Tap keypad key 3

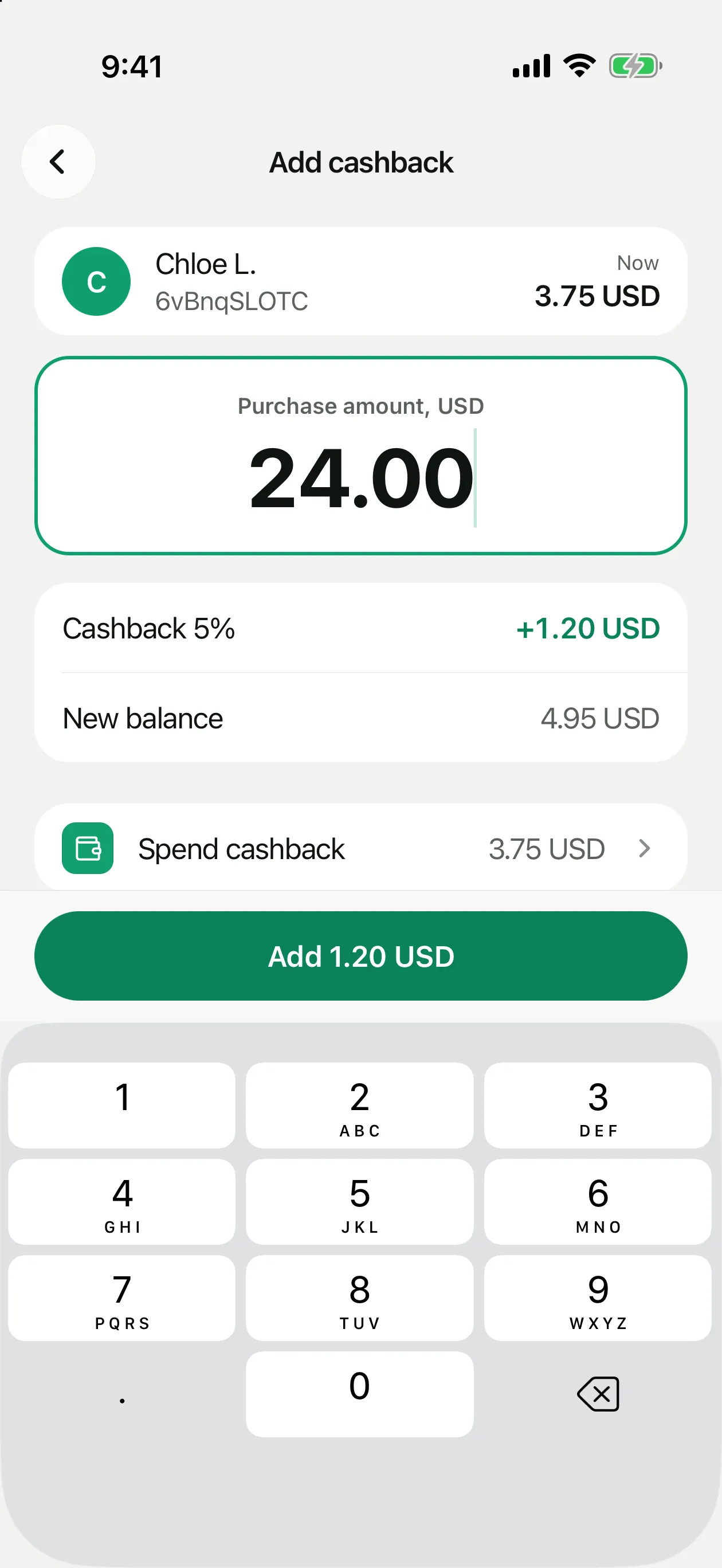(598, 1106)
